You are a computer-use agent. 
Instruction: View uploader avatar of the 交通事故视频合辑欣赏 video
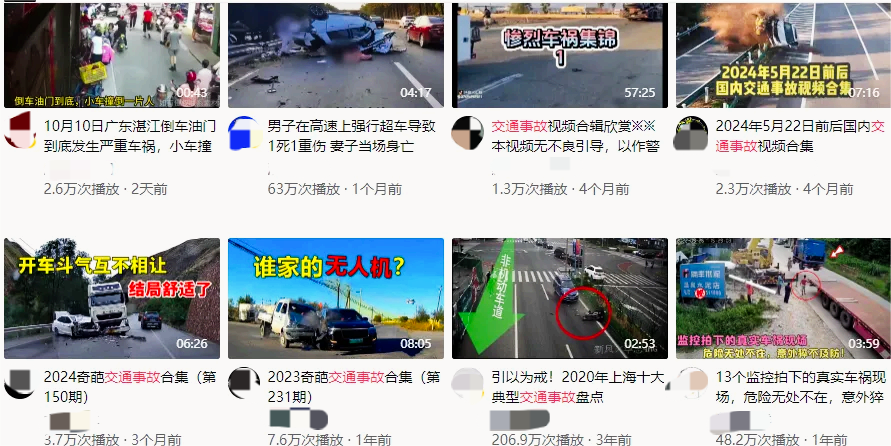[468, 132]
